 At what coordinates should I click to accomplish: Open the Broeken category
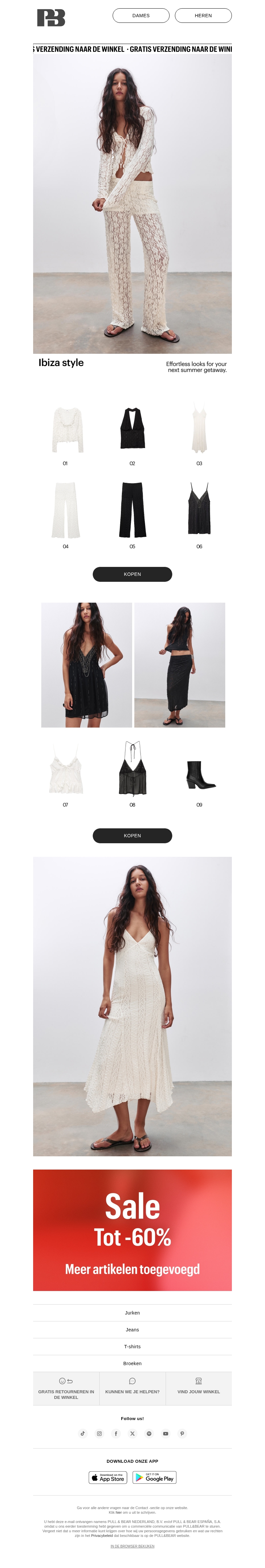(x=132, y=1363)
